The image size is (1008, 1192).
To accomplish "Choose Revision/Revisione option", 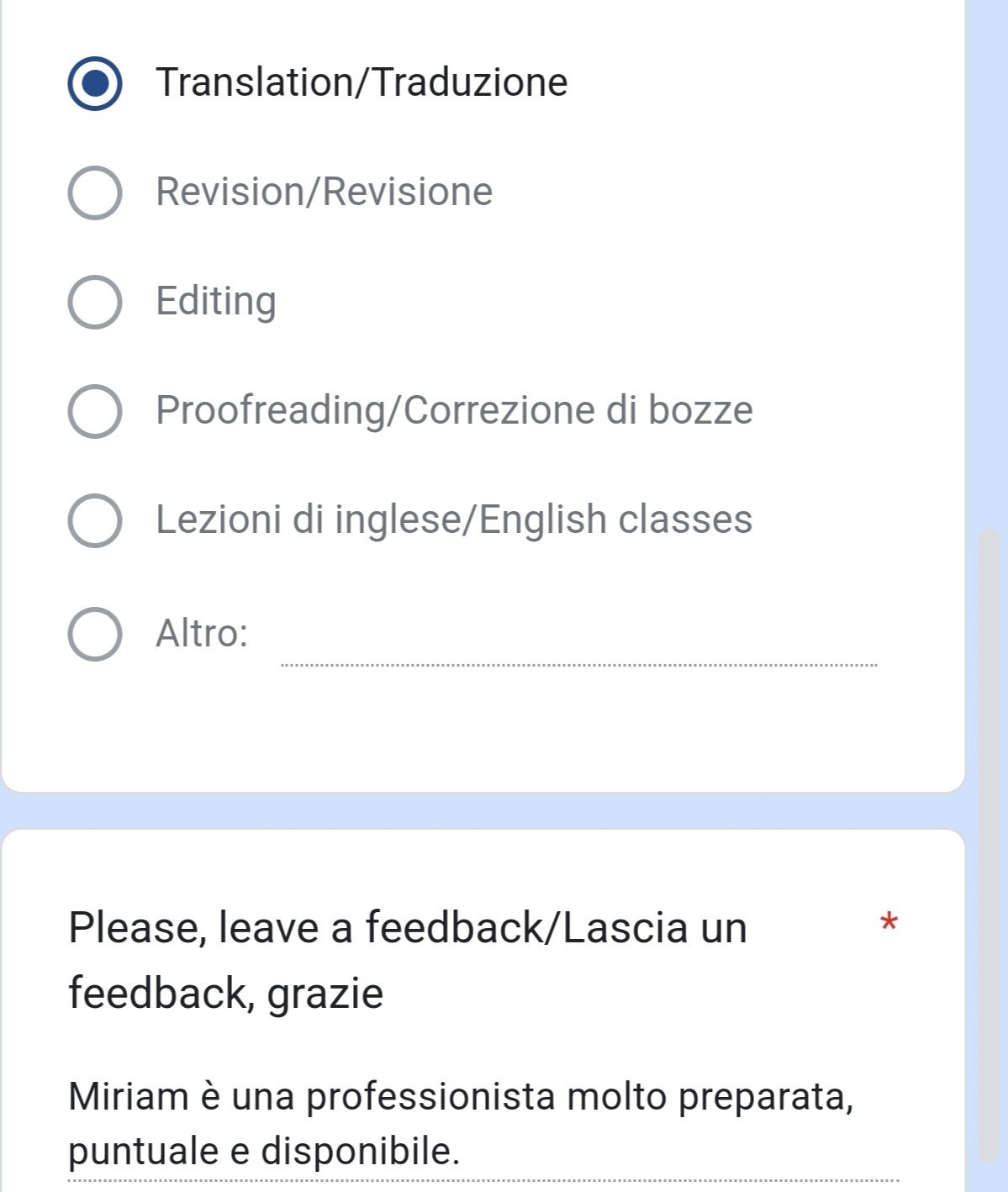I will tap(95, 192).
